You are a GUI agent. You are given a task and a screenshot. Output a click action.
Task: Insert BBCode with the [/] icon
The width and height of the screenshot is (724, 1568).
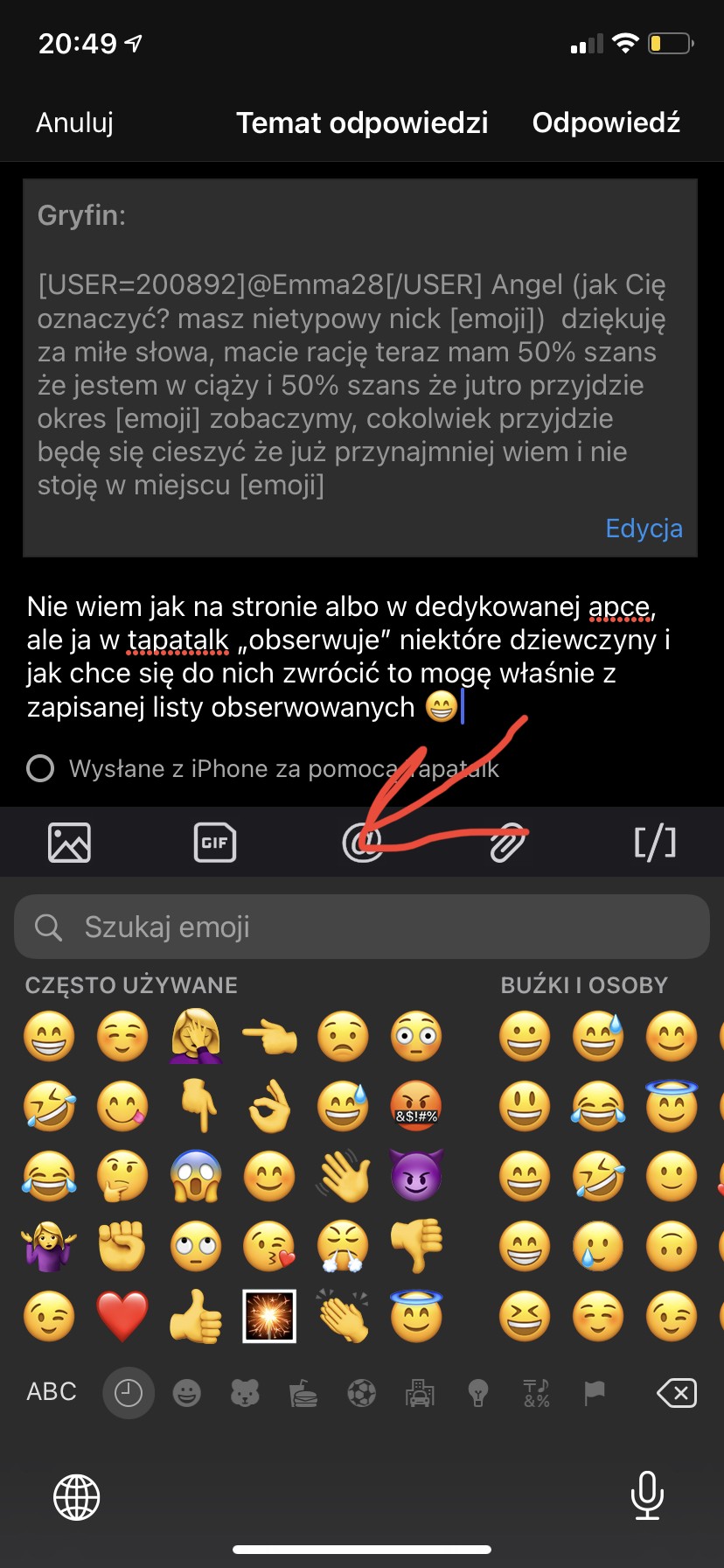tap(654, 843)
